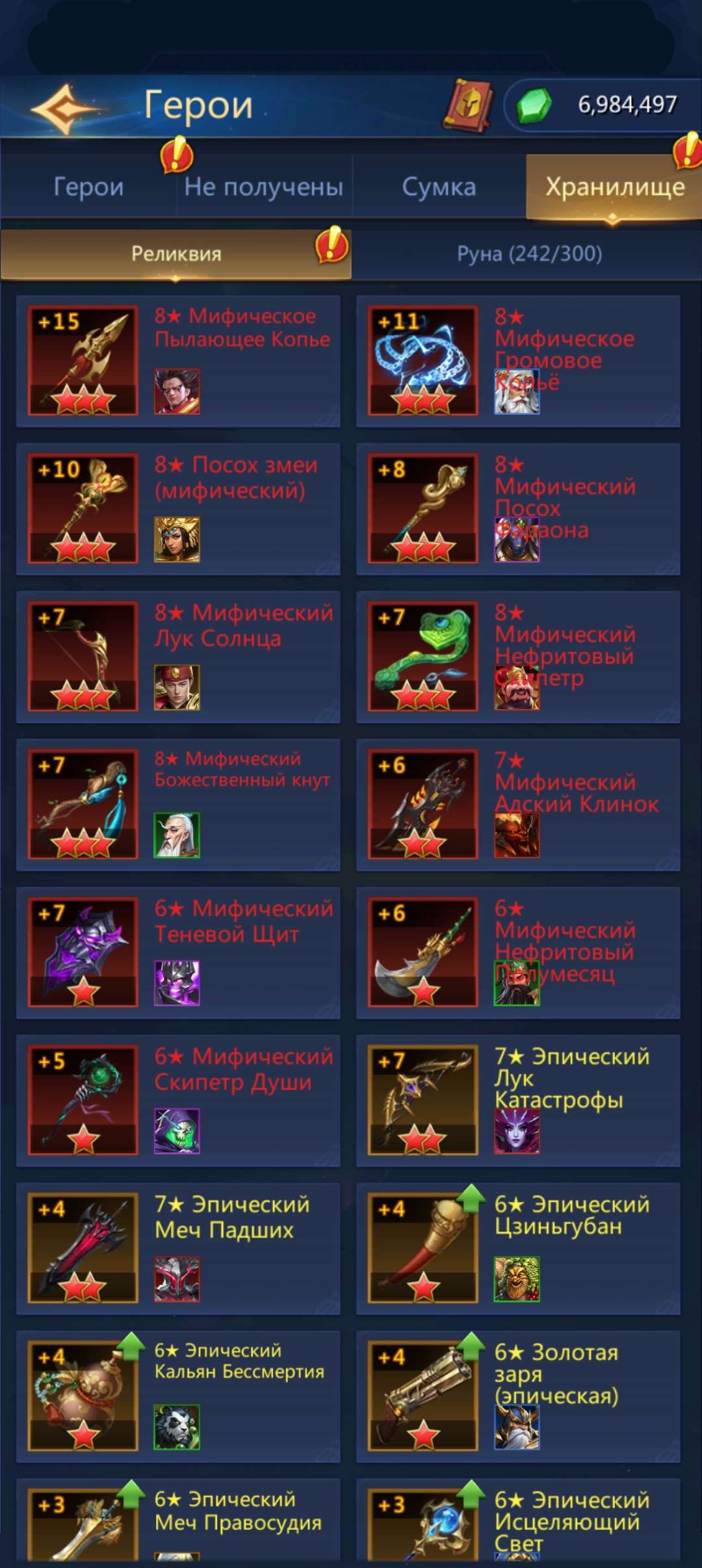The image size is (702, 1568).
Task: Open Эпический Лук Катастрофы relic
Action: pyautogui.click(x=518, y=1101)
